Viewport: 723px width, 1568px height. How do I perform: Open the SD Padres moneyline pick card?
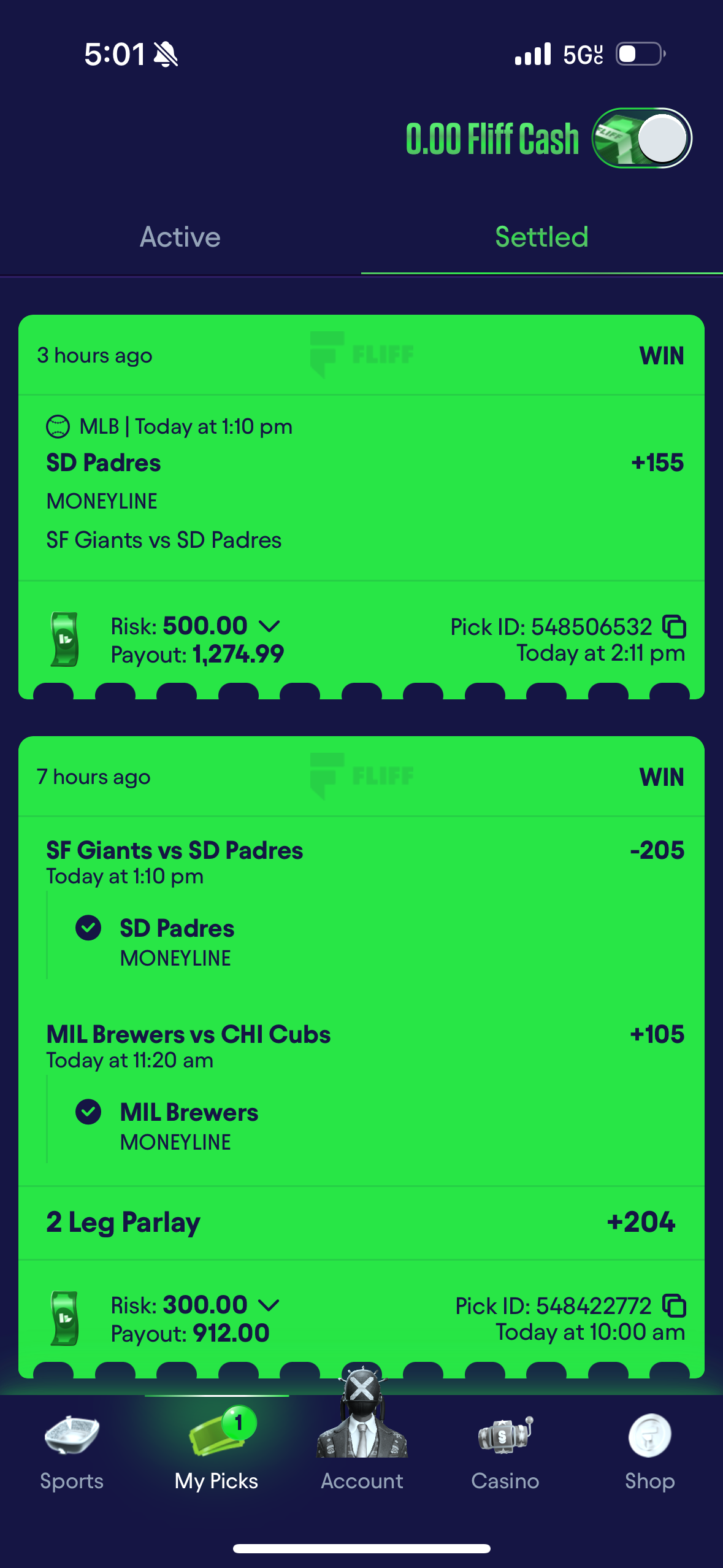pos(361,491)
